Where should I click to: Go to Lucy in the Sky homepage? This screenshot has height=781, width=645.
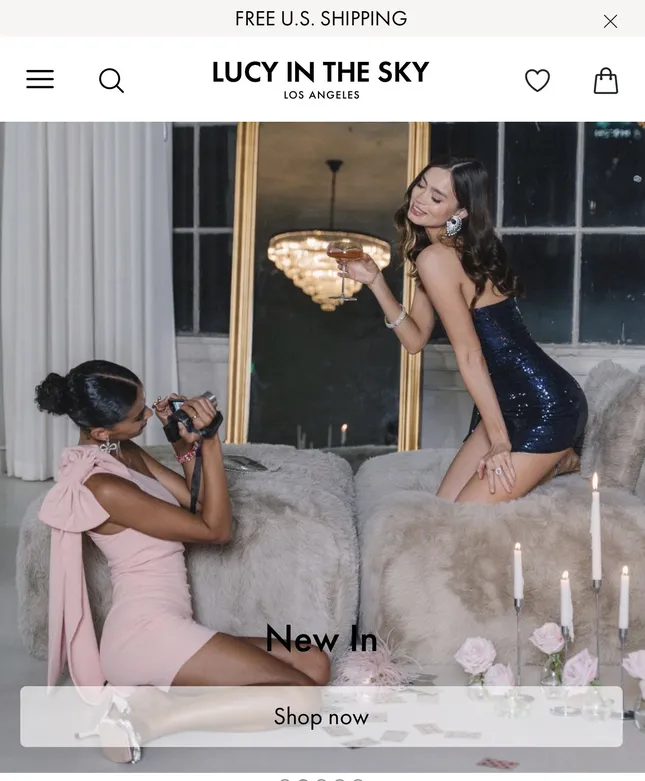pos(321,78)
